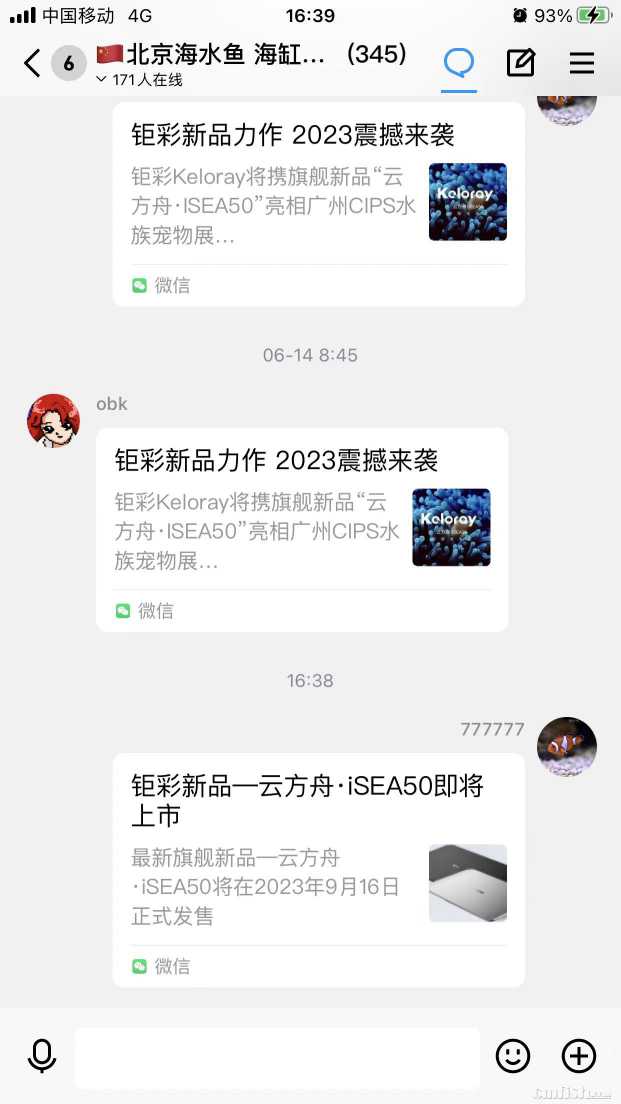Open the 云方舟·iSEA50即将上市 shared article card
This screenshot has width=621, height=1104.
tap(318, 868)
